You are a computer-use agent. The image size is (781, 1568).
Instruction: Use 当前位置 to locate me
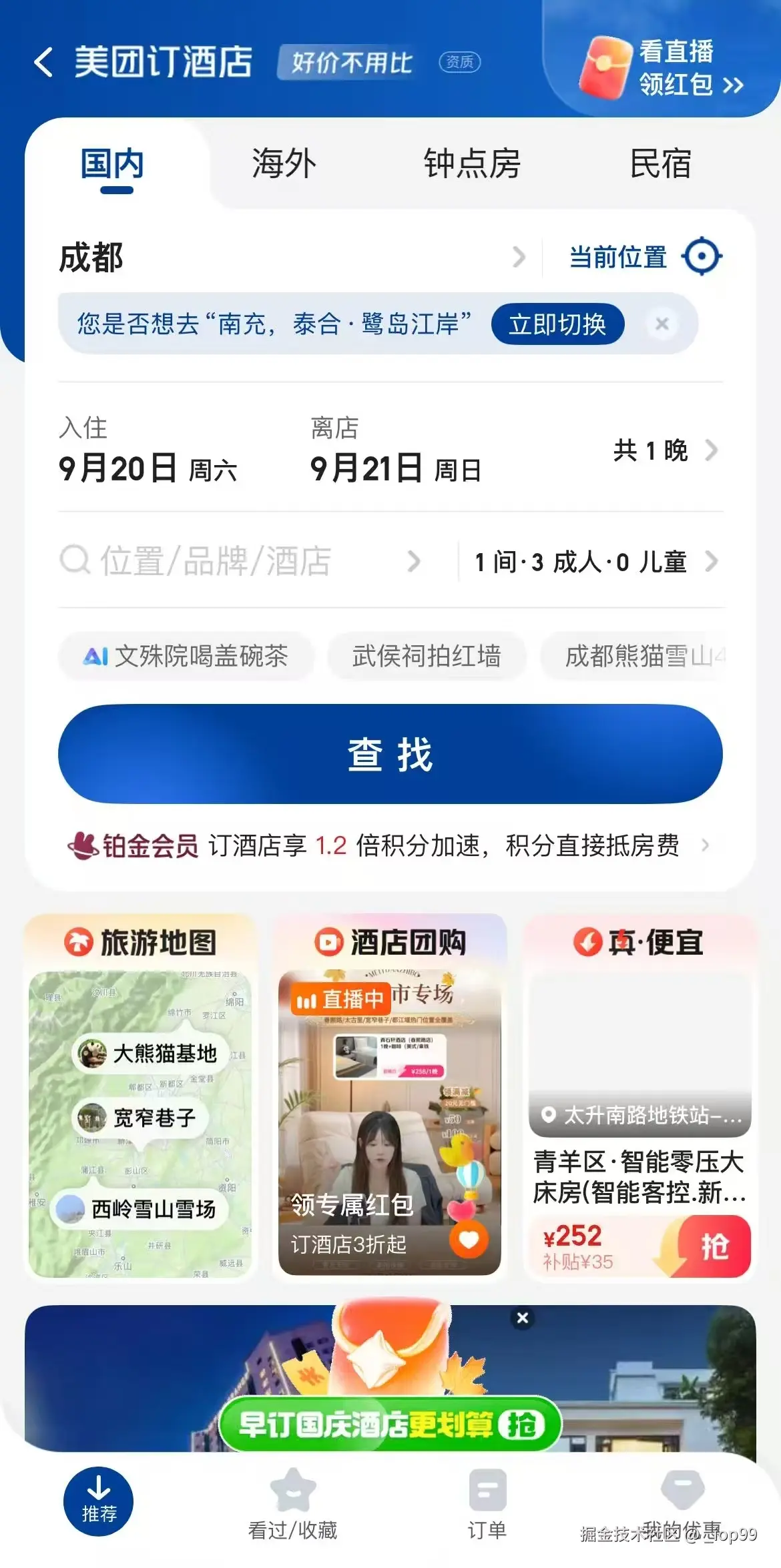[644, 257]
